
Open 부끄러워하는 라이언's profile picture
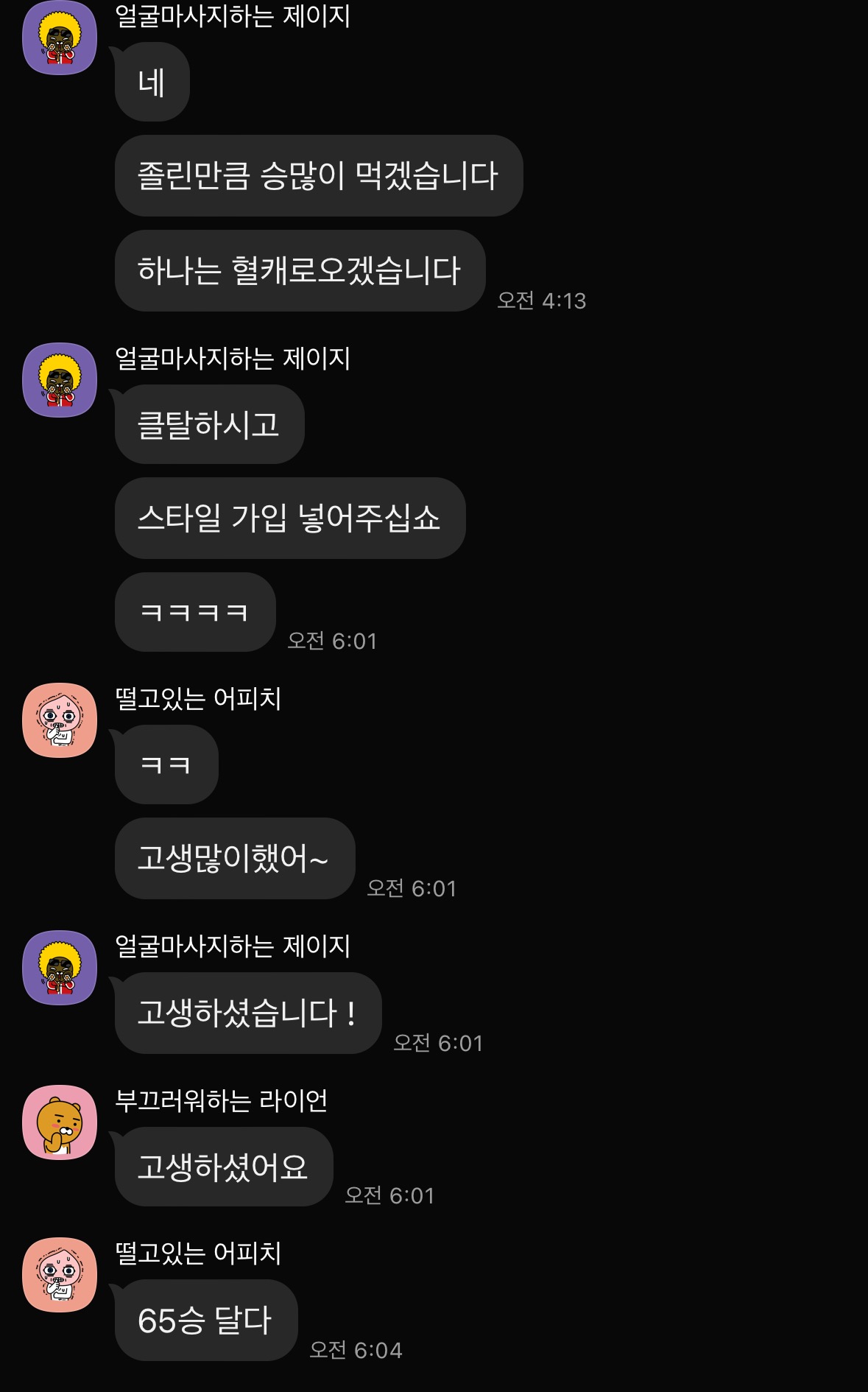60,1122
